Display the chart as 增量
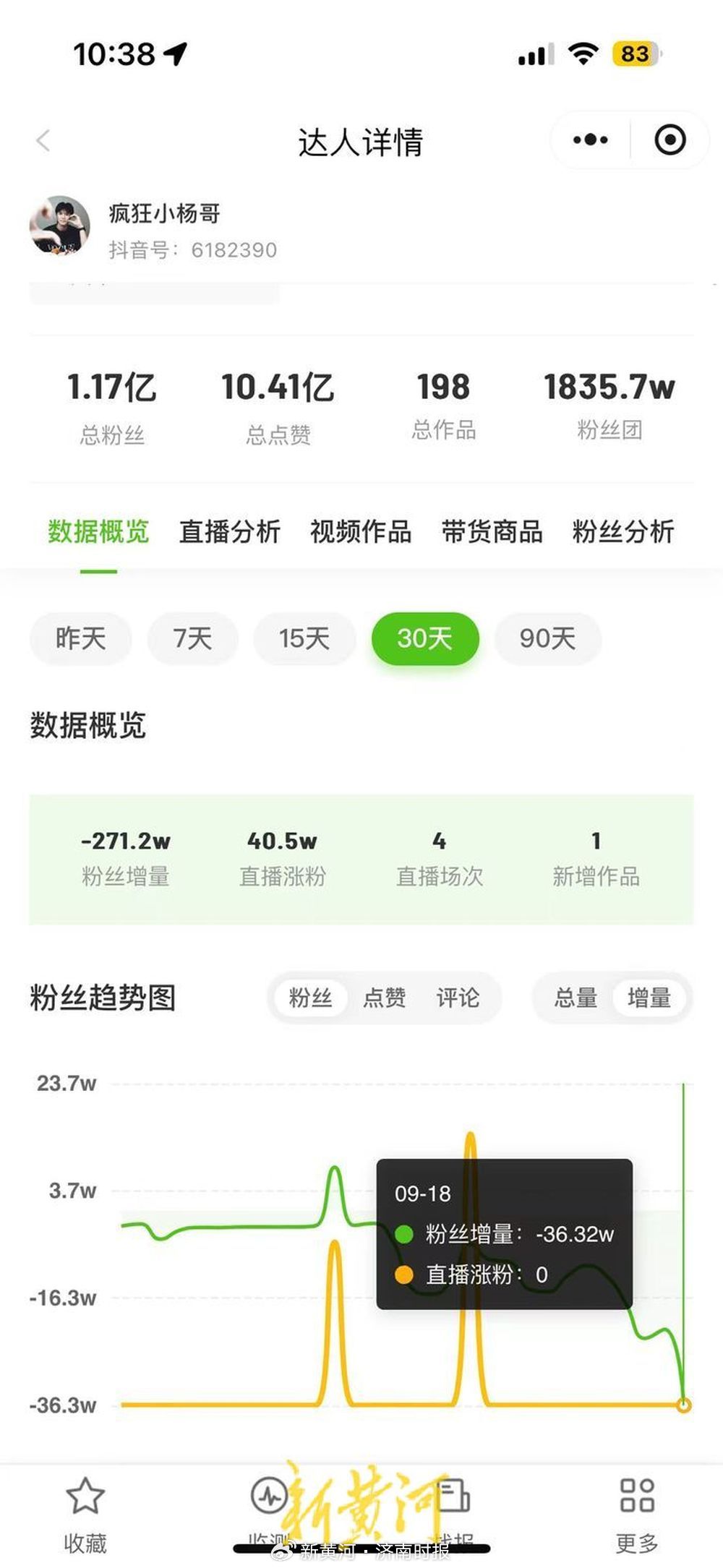 [x=649, y=998]
